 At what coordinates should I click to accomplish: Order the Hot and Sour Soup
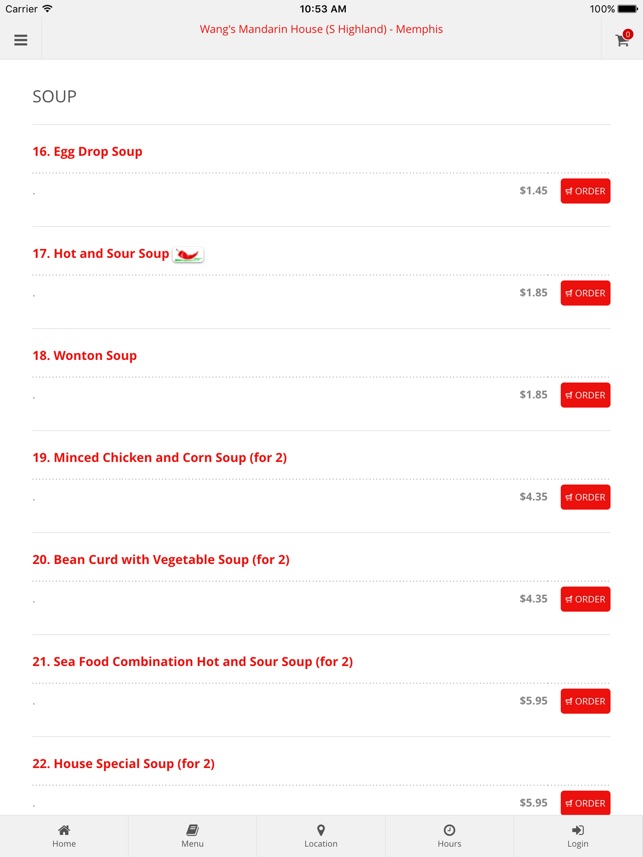tap(585, 293)
